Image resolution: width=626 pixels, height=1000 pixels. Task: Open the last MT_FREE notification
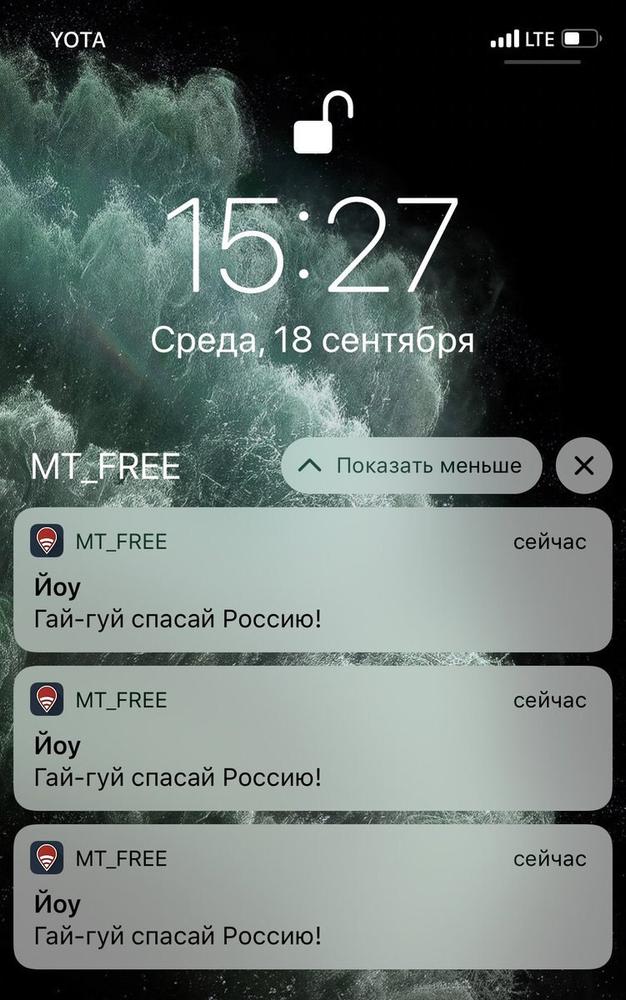pyautogui.click(x=312, y=896)
